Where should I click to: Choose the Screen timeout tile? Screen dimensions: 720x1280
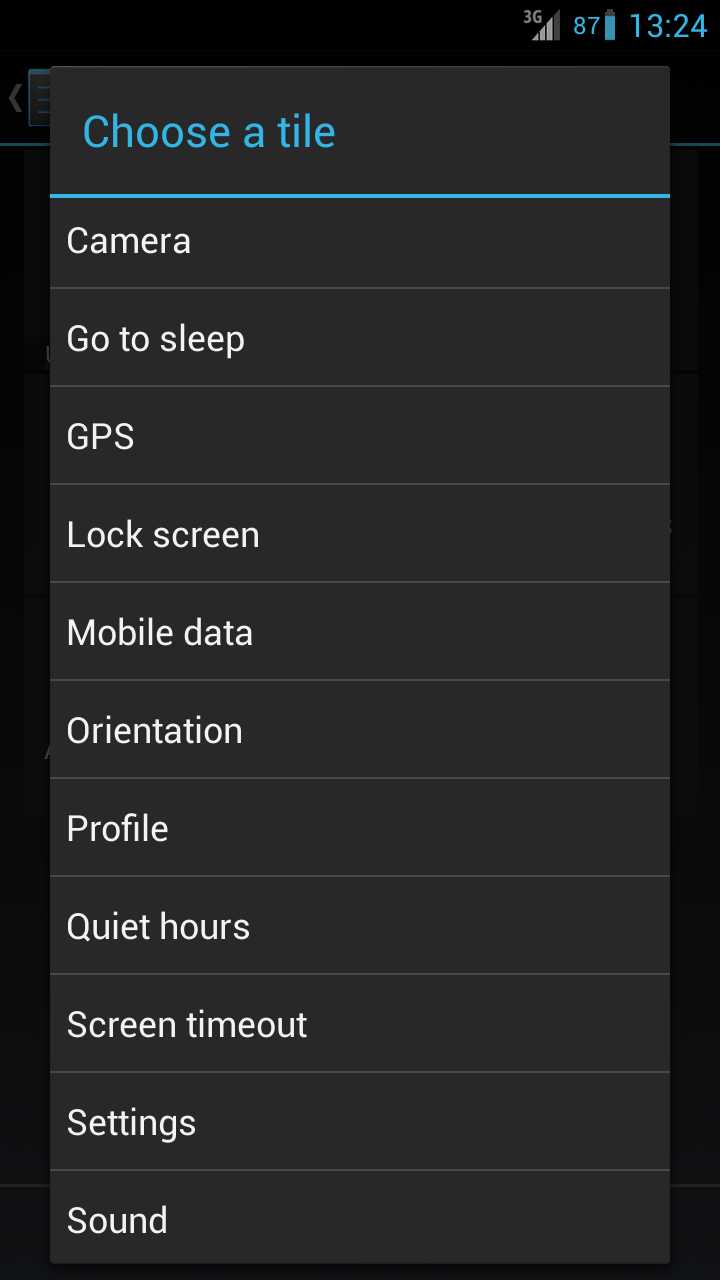click(360, 1024)
